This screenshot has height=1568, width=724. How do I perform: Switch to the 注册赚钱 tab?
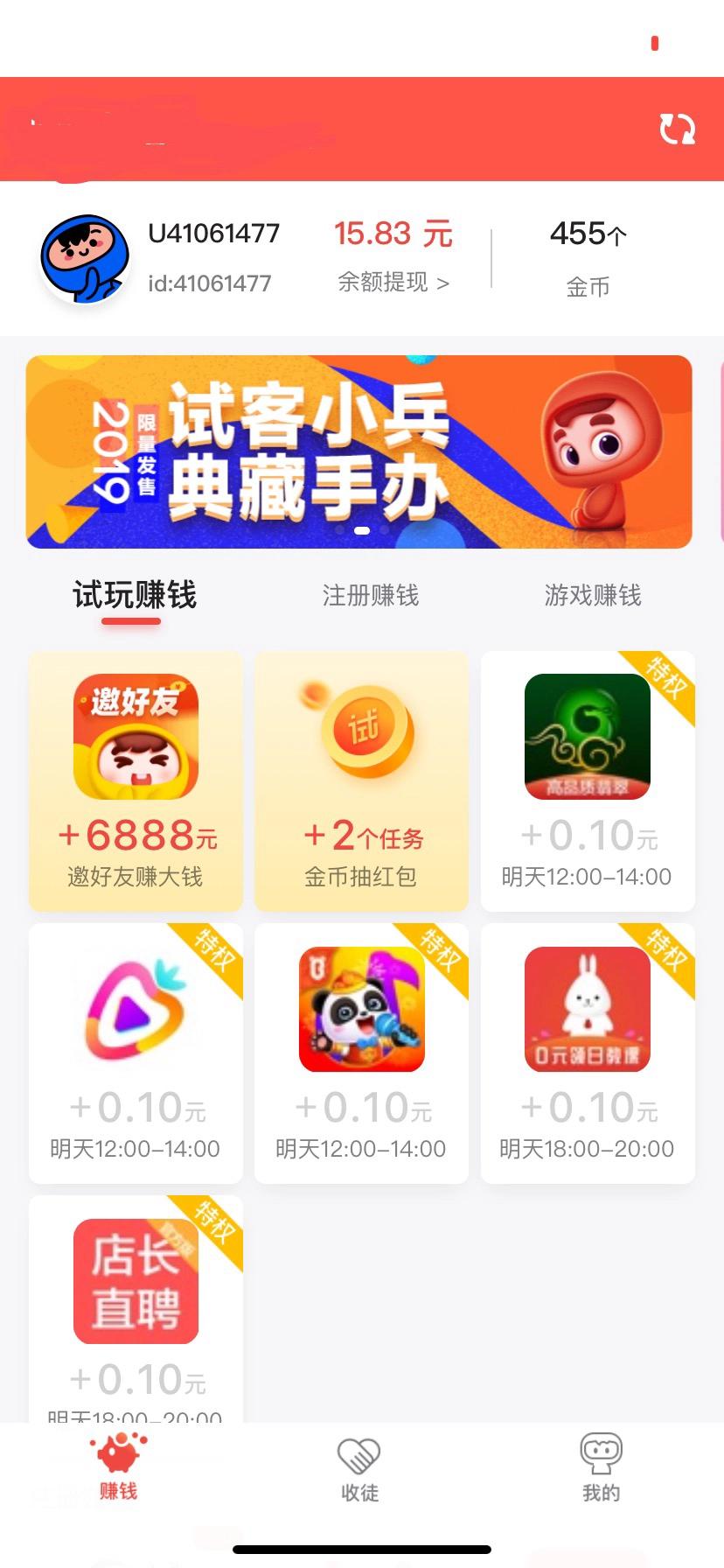pyautogui.click(x=371, y=596)
